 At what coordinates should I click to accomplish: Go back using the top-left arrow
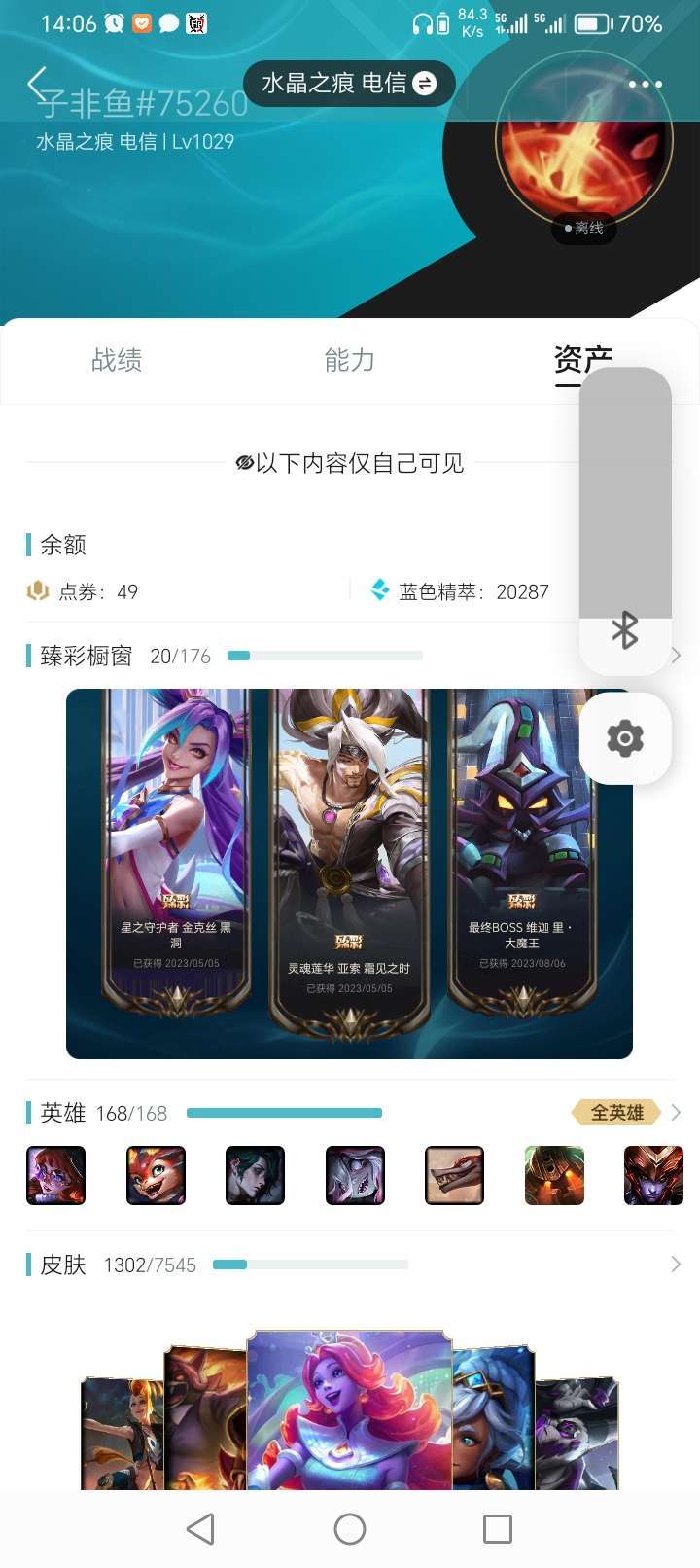tap(37, 82)
